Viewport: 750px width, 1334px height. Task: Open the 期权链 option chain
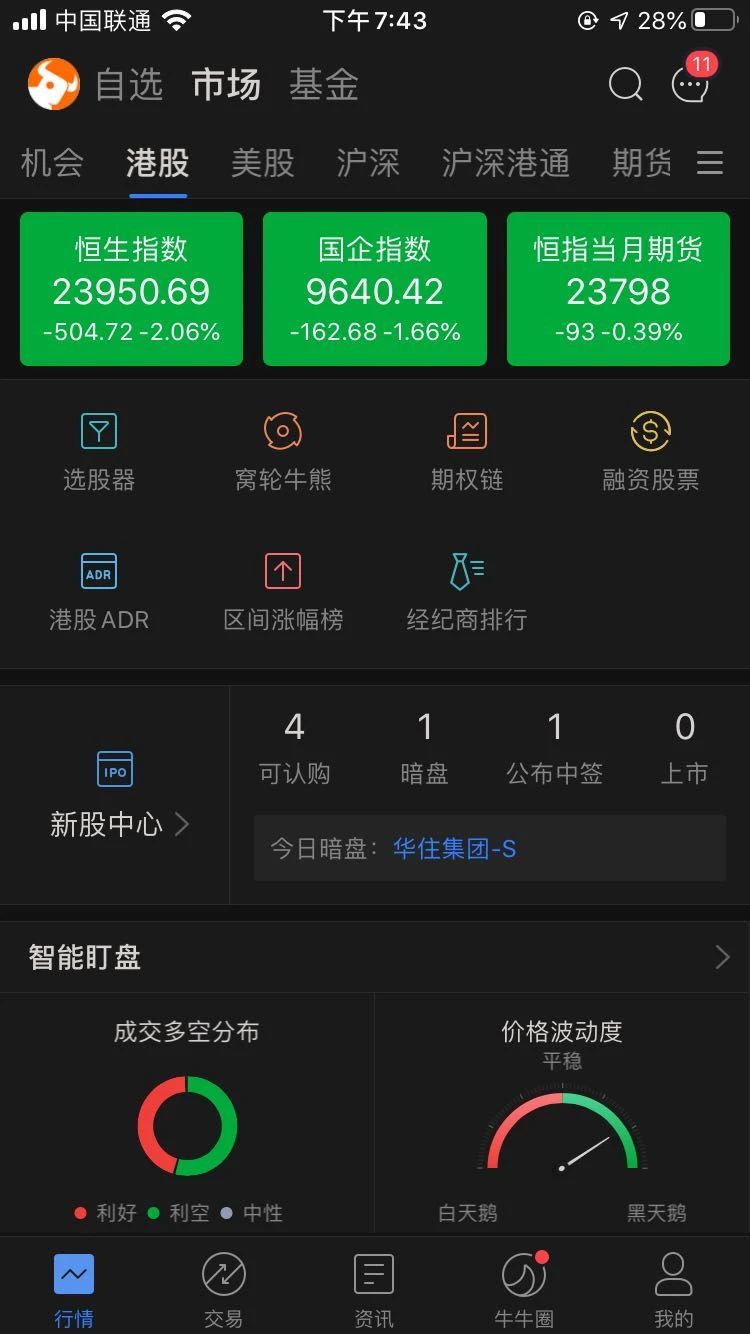pos(467,452)
